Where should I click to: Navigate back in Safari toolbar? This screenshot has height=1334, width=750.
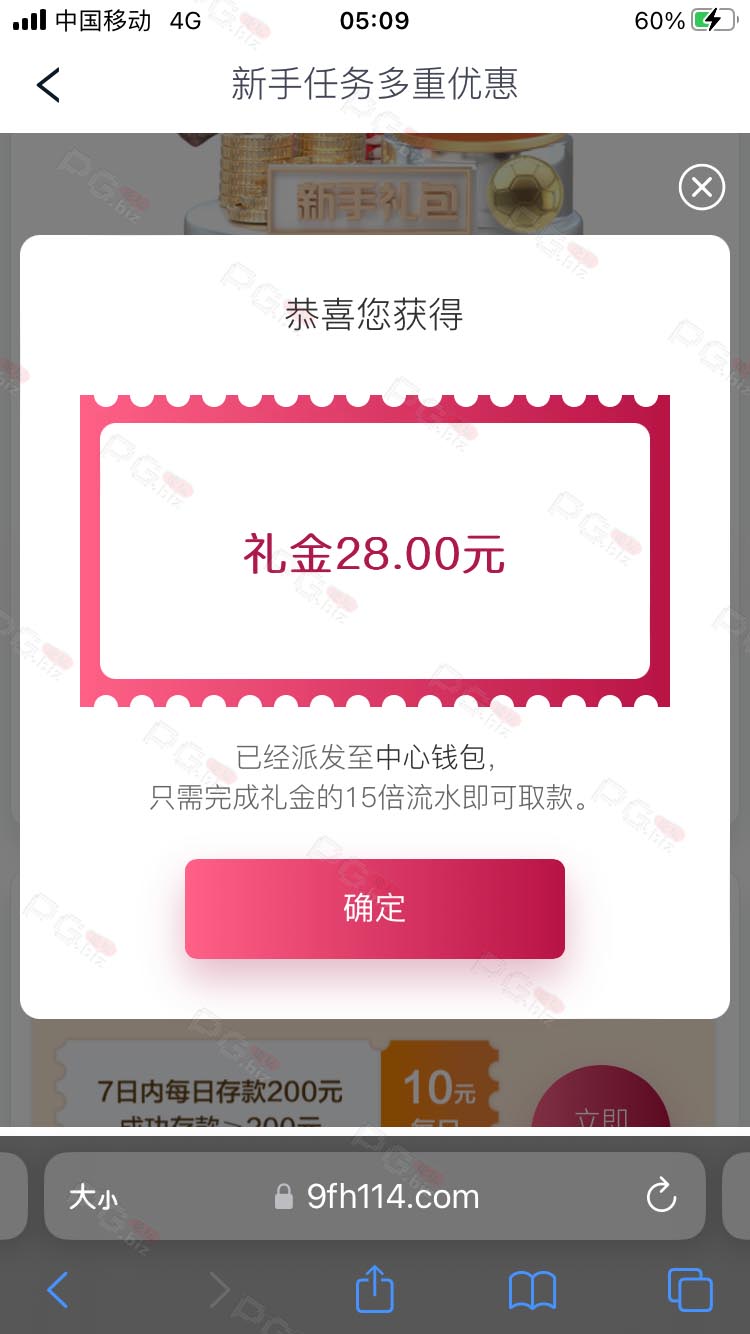[58, 1290]
